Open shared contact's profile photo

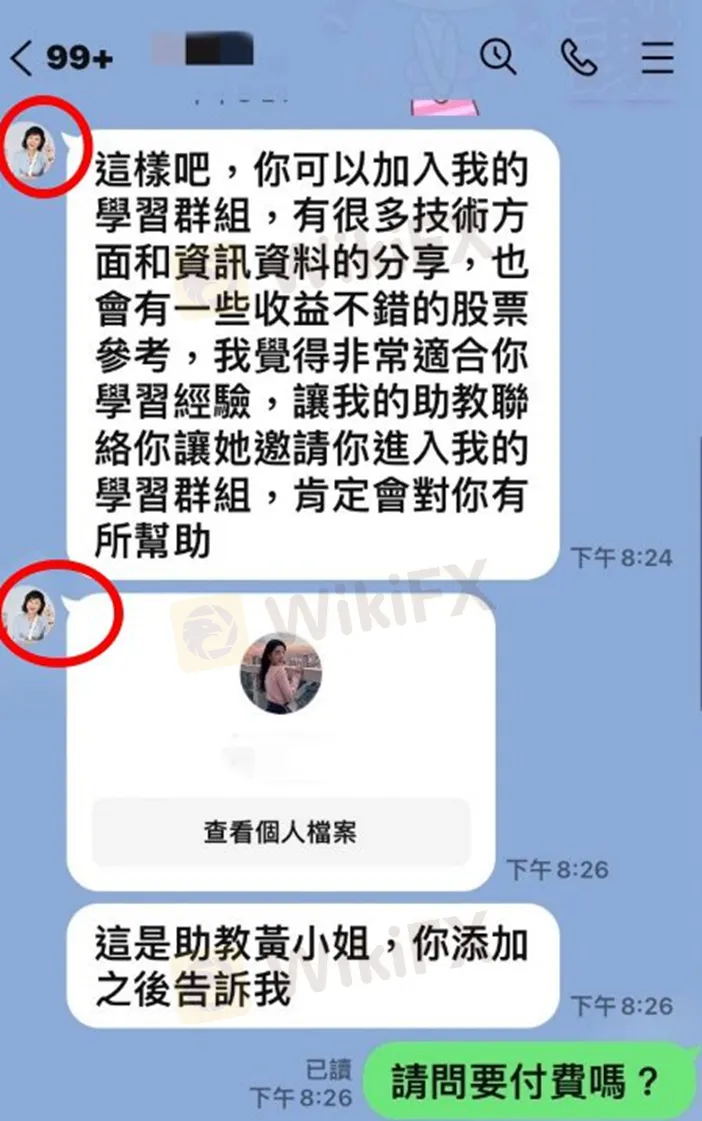tap(281, 673)
